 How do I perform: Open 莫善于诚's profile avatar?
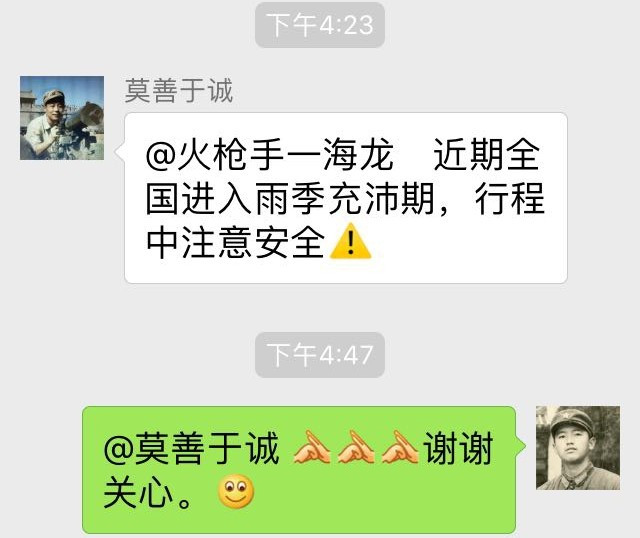click(x=62, y=118)
